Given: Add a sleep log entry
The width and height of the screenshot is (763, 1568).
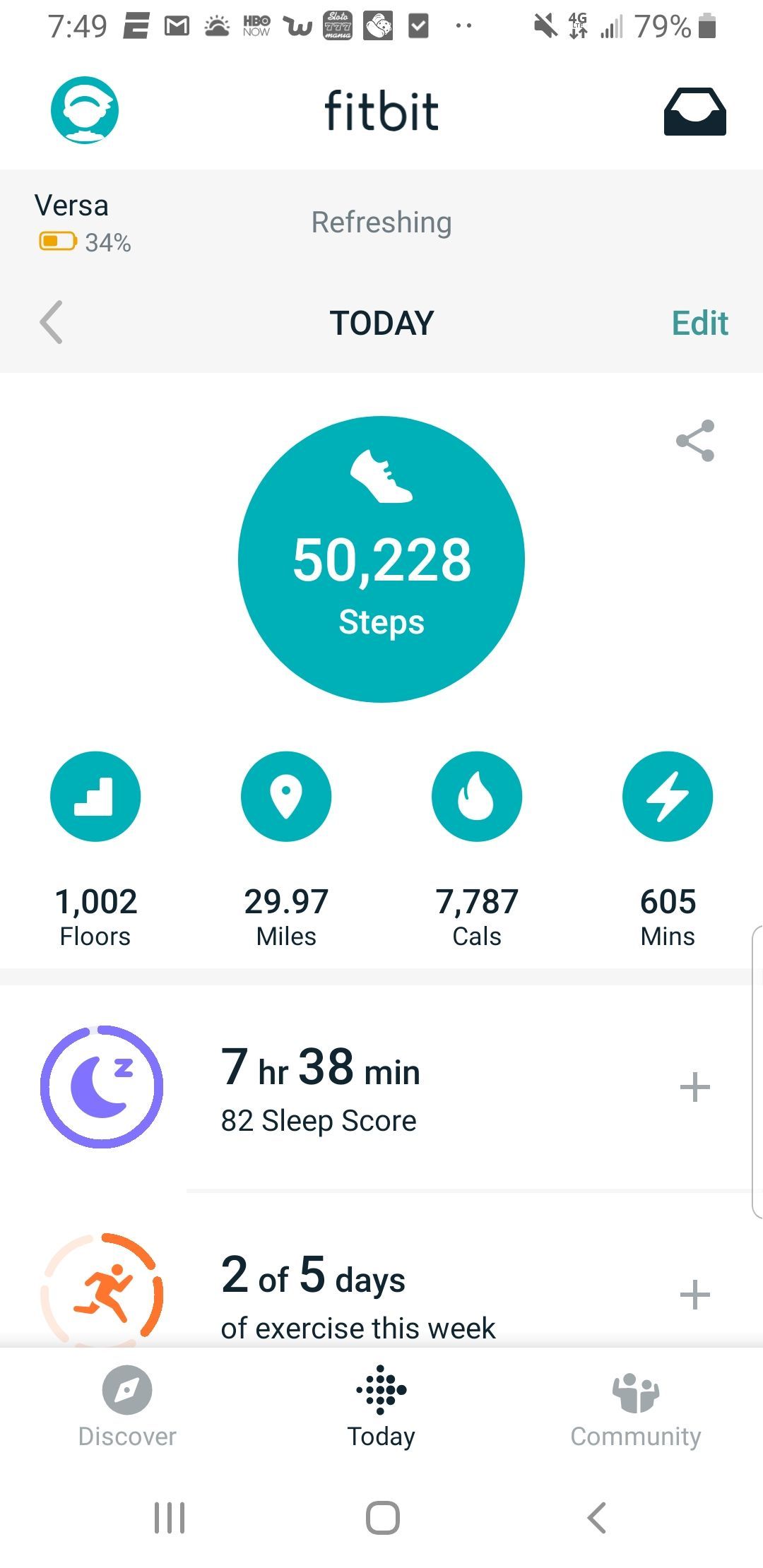Looking at the screenshot, I should 694,1087.
